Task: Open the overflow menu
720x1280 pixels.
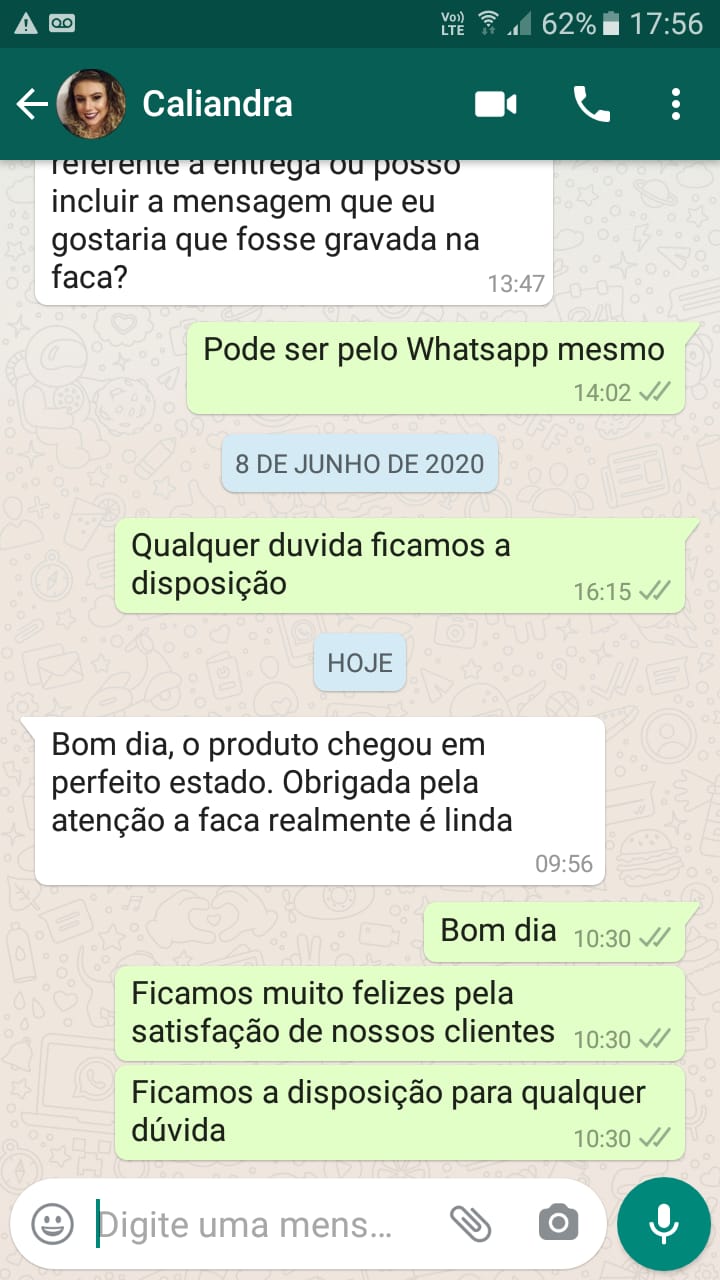Action: (676, 104)
